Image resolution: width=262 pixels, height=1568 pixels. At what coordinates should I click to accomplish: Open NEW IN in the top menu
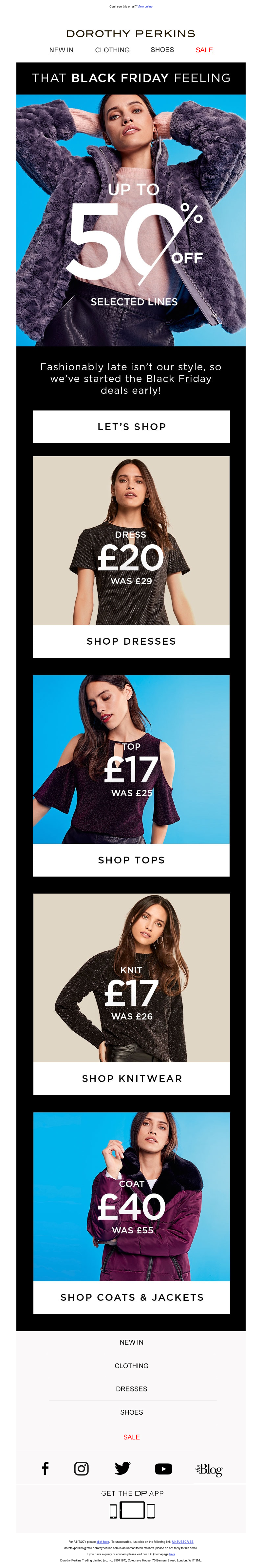point(61,50)
